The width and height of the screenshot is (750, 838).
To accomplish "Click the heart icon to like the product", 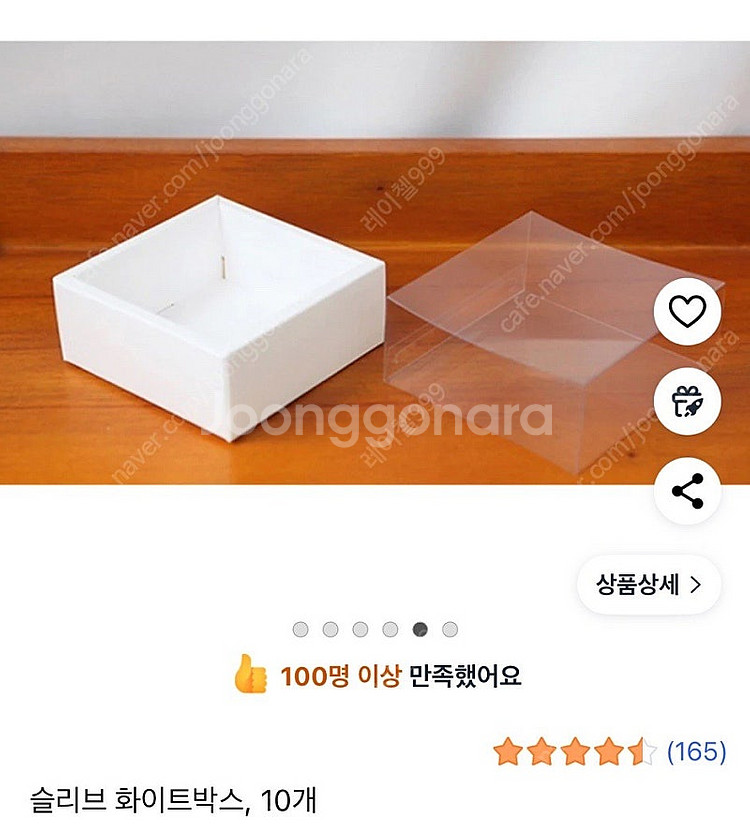I will (687, 311).
